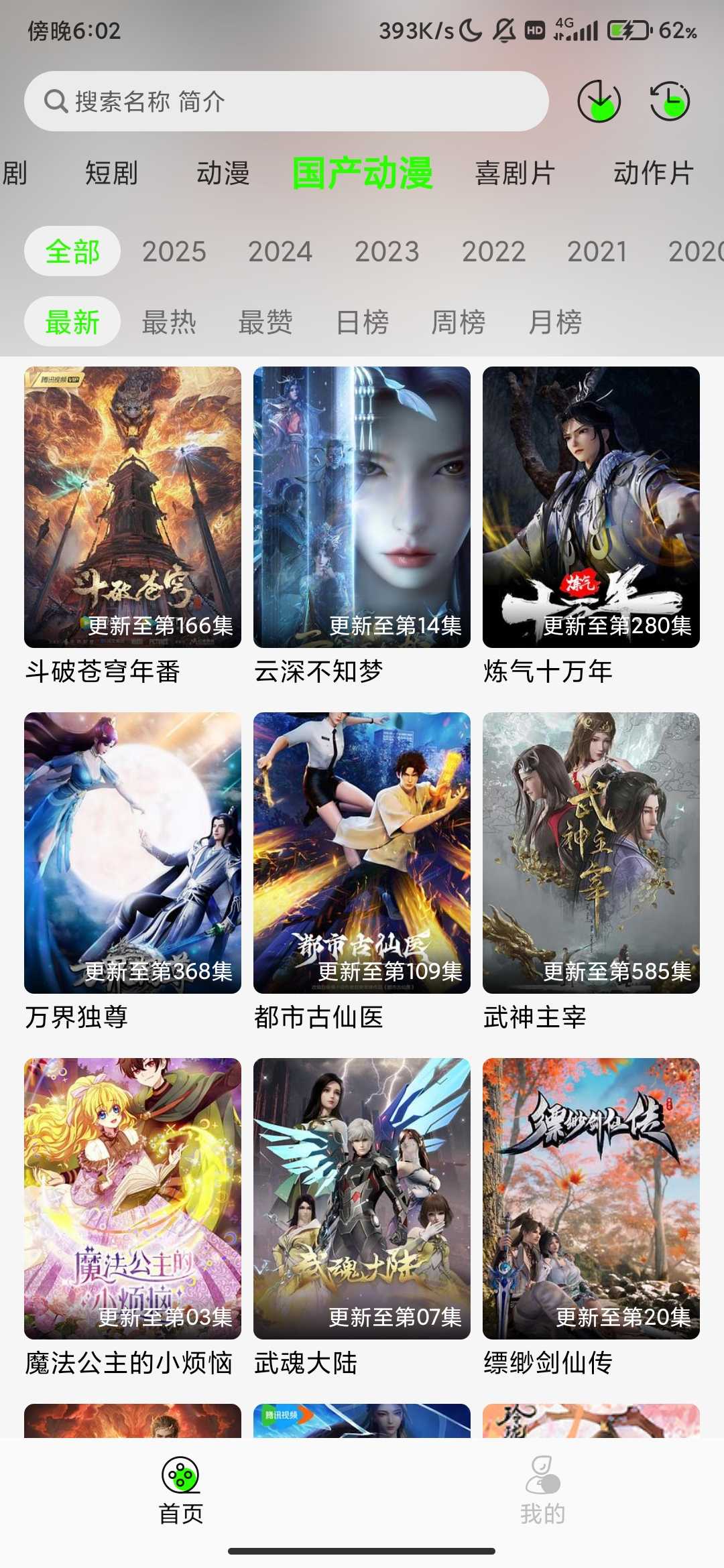Screen dimensions: 724x1568
Task: Sort by 周榜 ranking
Action: [x=459, y=322]
